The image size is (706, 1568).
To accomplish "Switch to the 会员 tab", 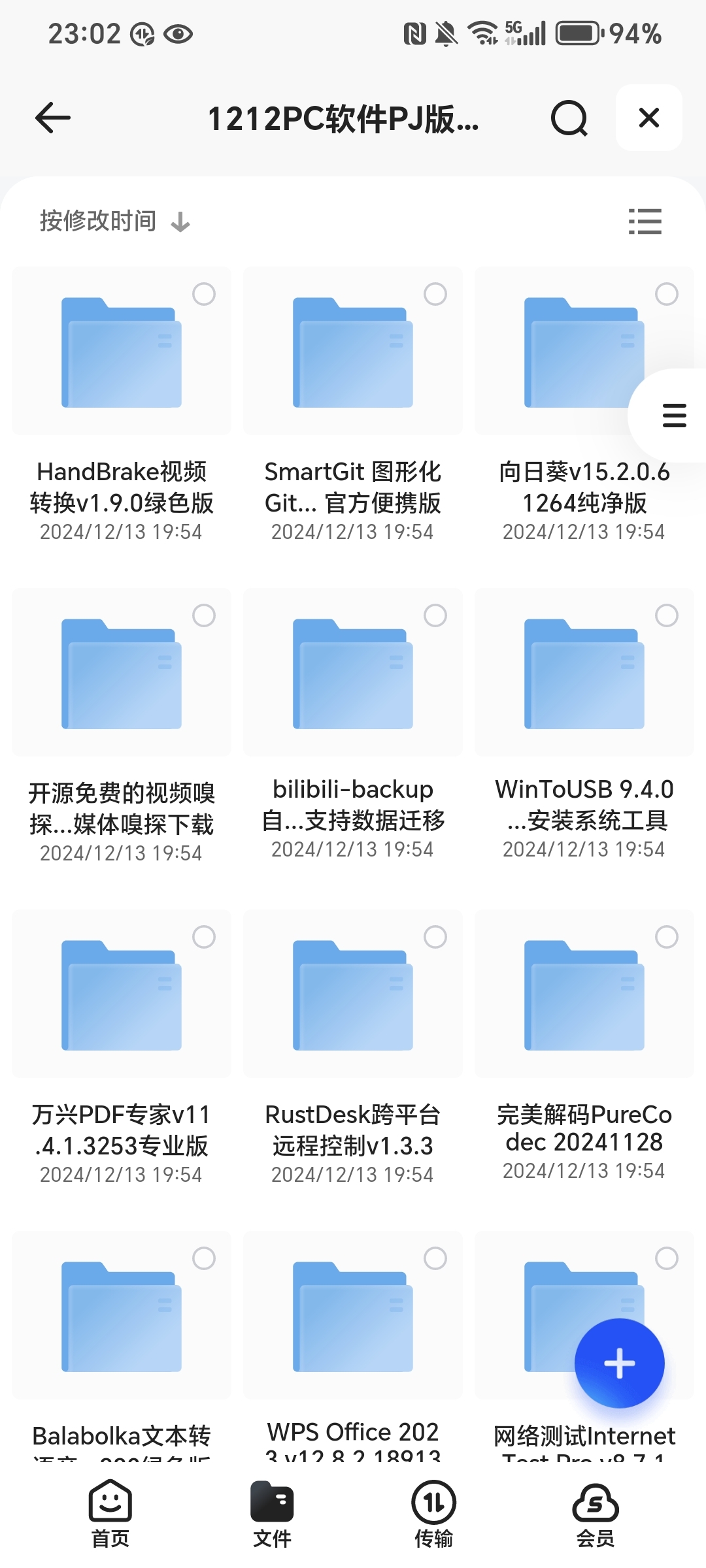I will 596,1514.
